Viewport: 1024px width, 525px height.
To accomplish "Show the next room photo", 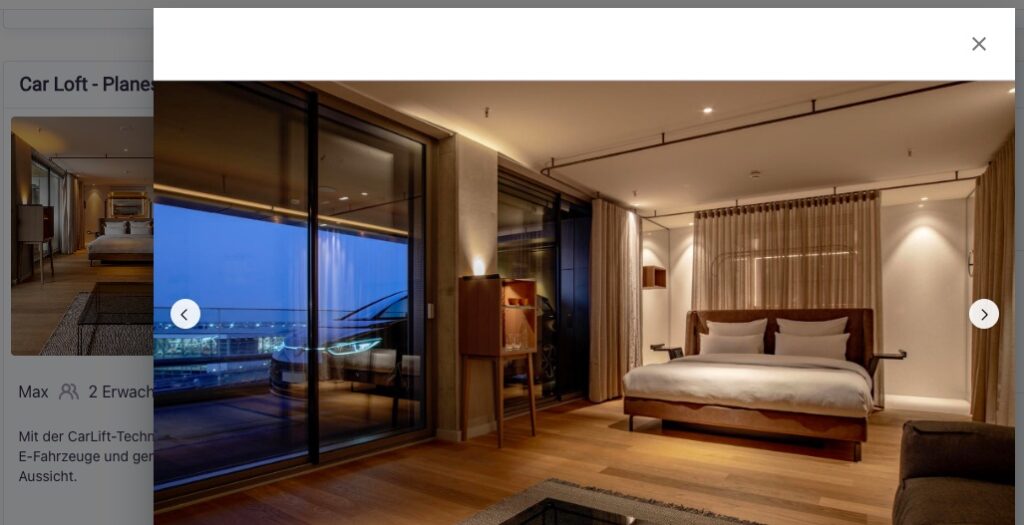I will [983, 314].
